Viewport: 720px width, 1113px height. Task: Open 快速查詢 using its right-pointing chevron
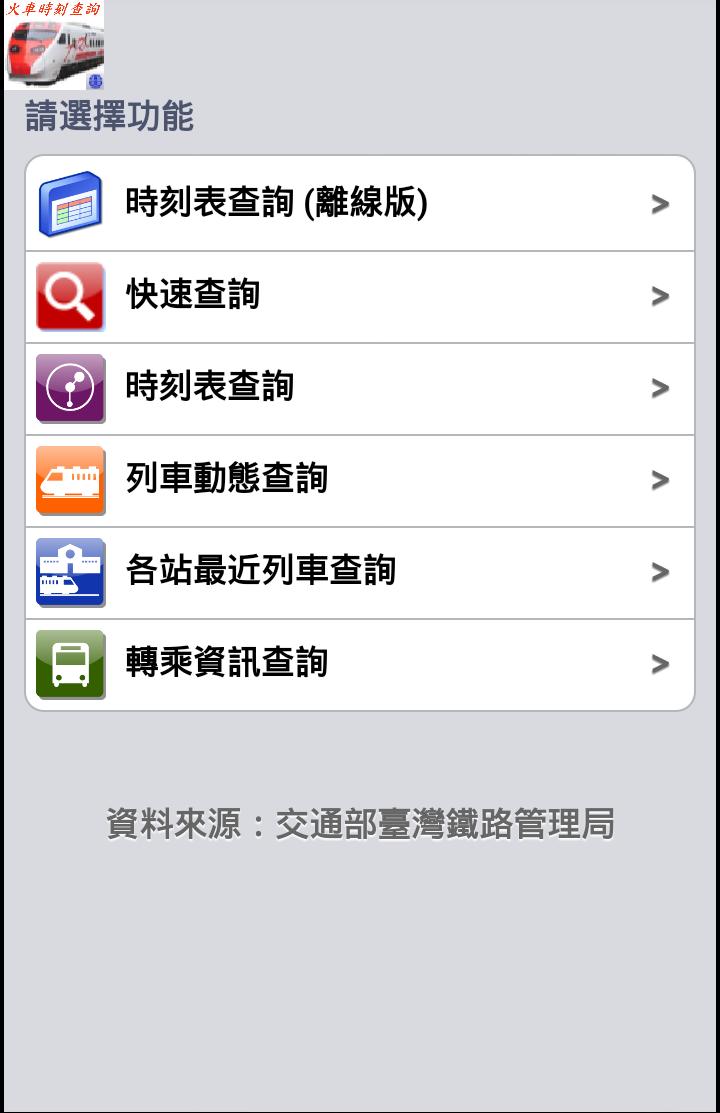tap(660, 296)
